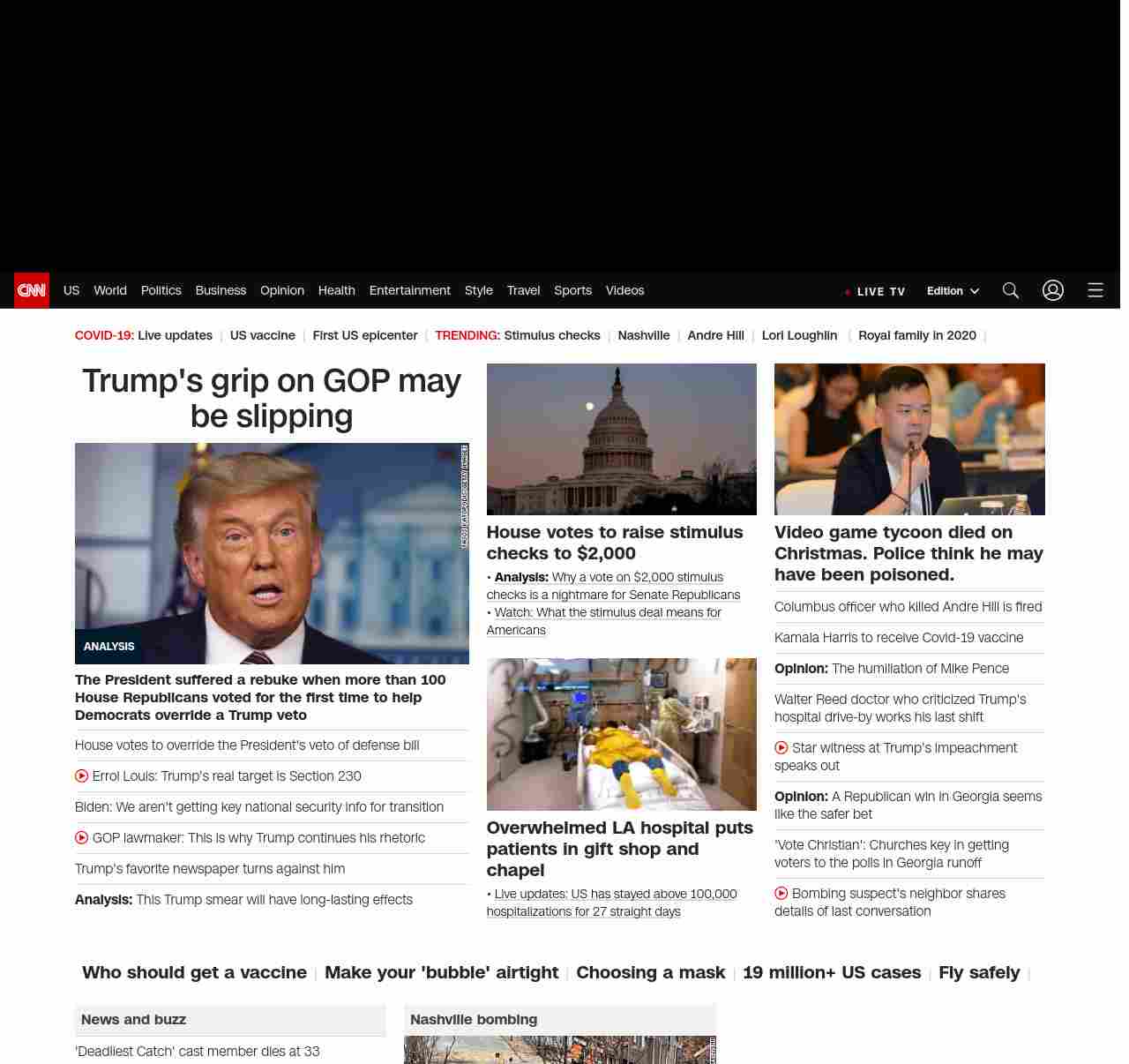This screenshot has width=1129, height=1064.
Task: Open "Choosing a mask" link
Action: coord(650,972)
